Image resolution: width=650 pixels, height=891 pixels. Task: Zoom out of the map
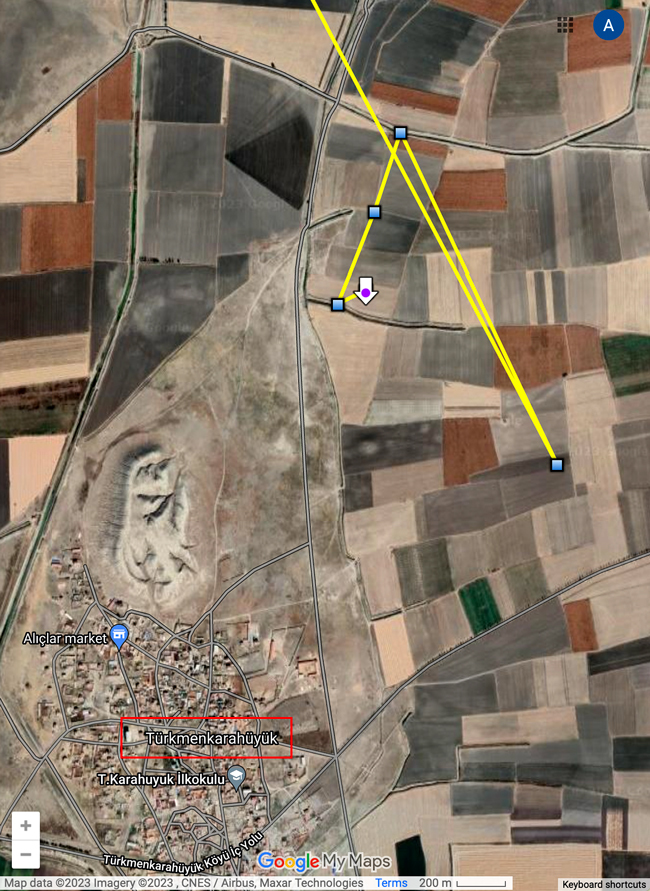coord(26,855)
